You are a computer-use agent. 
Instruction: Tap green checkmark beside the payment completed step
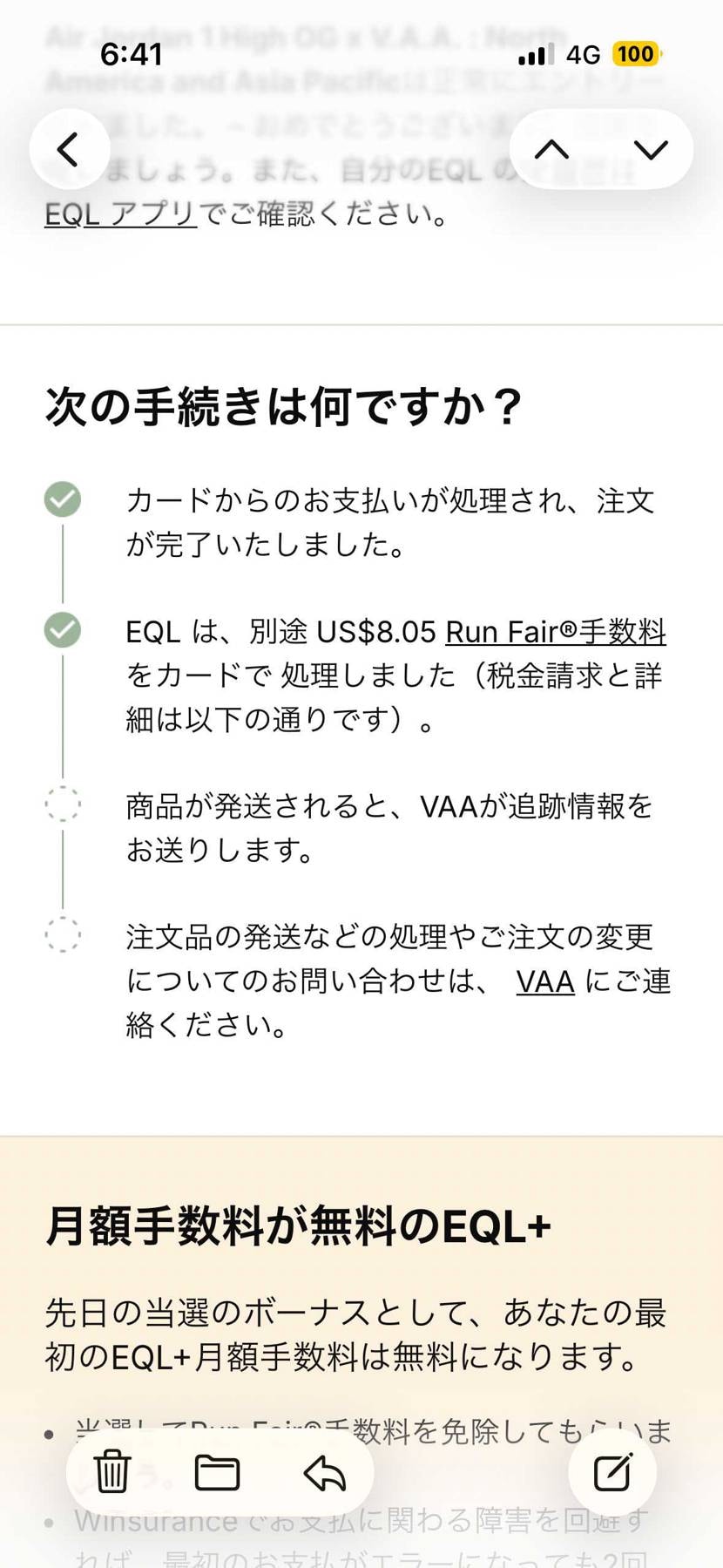62,499
